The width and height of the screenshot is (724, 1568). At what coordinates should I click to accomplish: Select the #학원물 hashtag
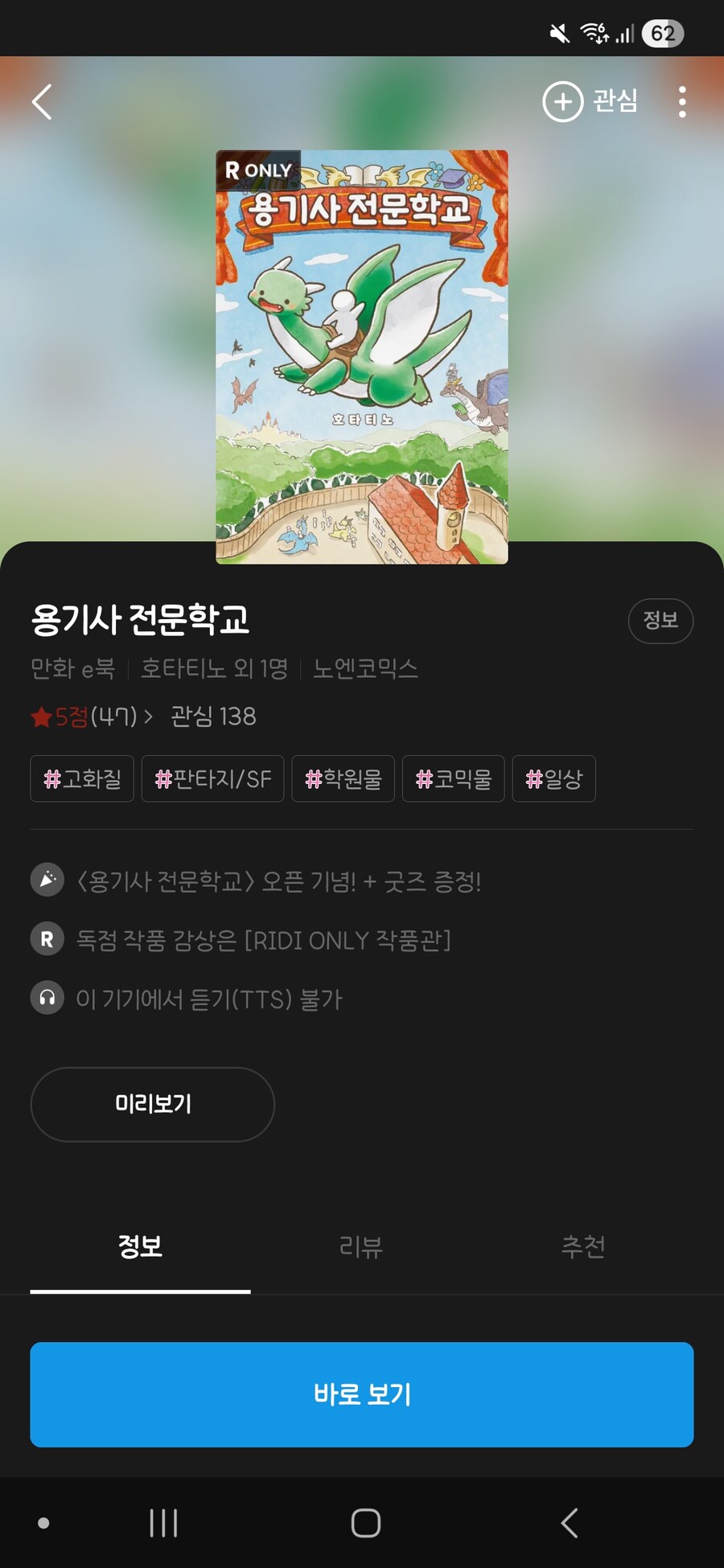(x=343, y=778)
